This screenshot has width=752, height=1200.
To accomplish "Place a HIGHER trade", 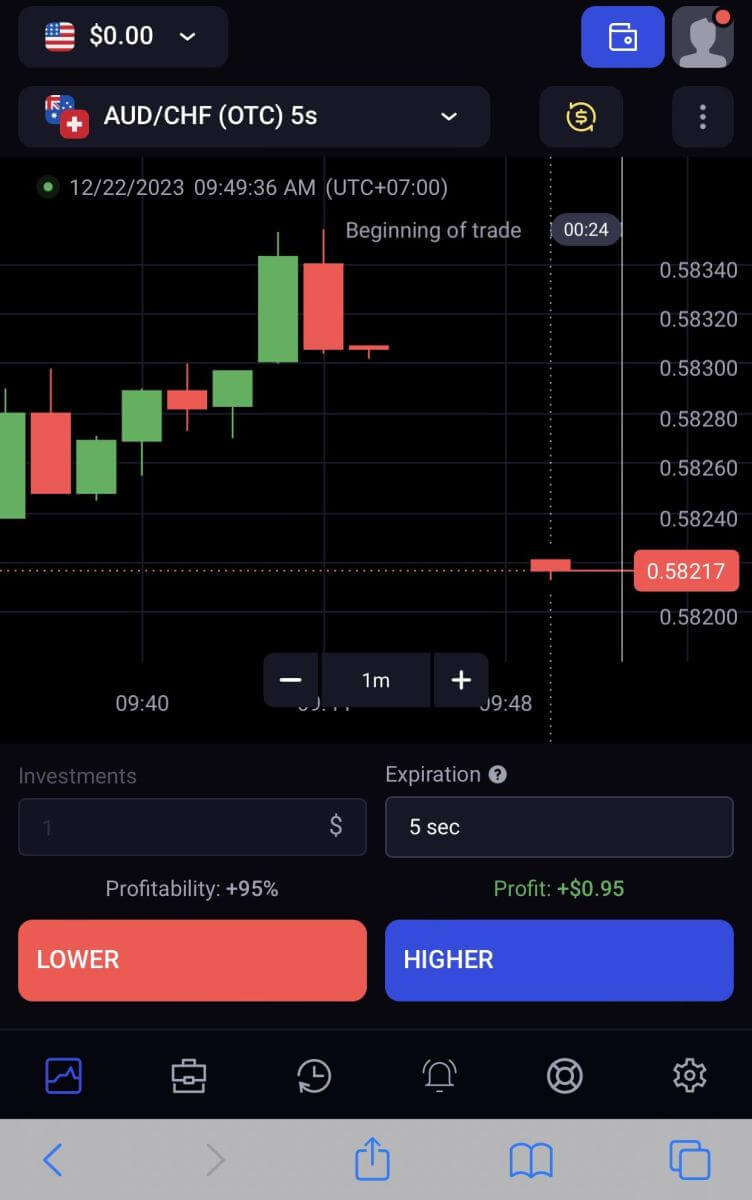I will (558, 960).
